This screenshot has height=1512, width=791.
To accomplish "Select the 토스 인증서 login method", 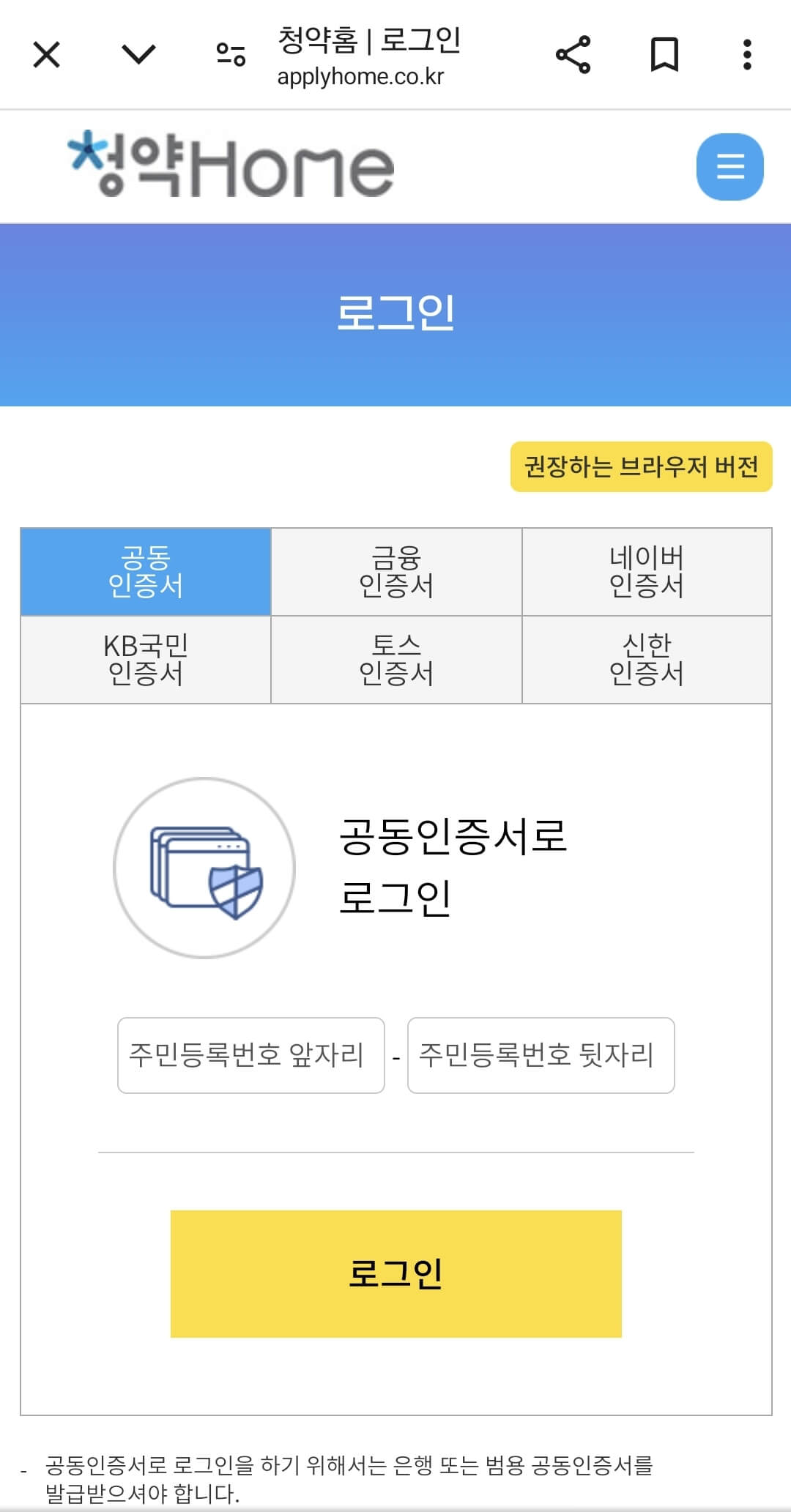I will click(396, 660).
